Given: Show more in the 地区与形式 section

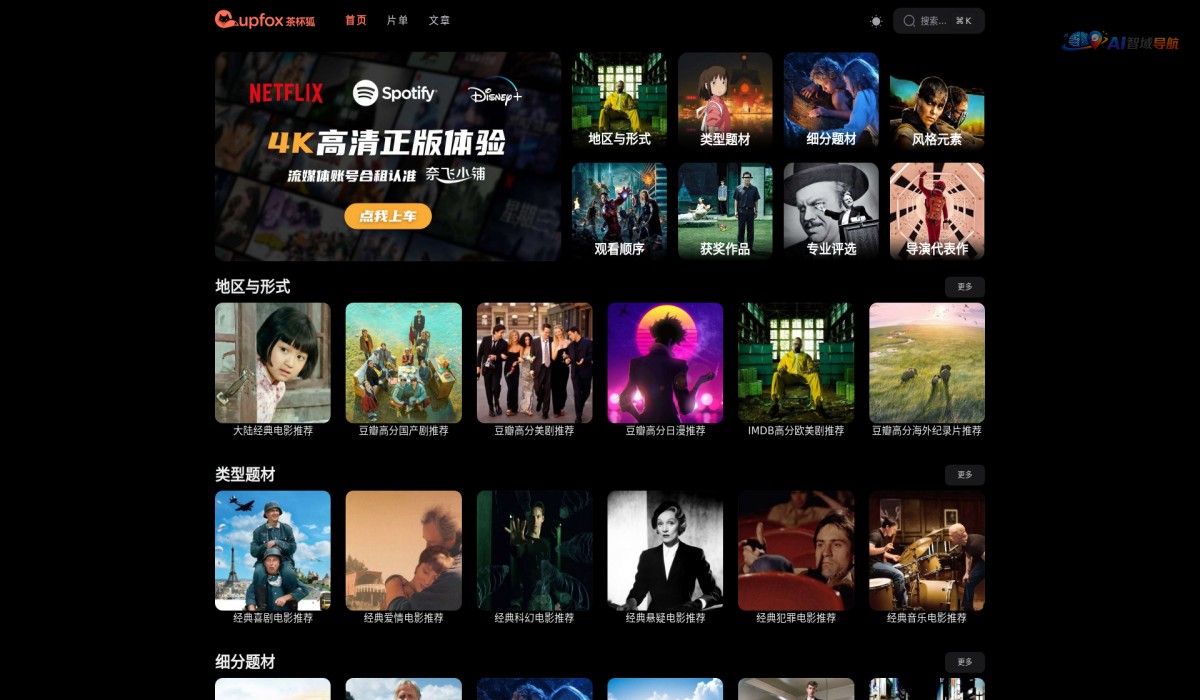Looking at the screenshot, I should click(x=964, y=287).
